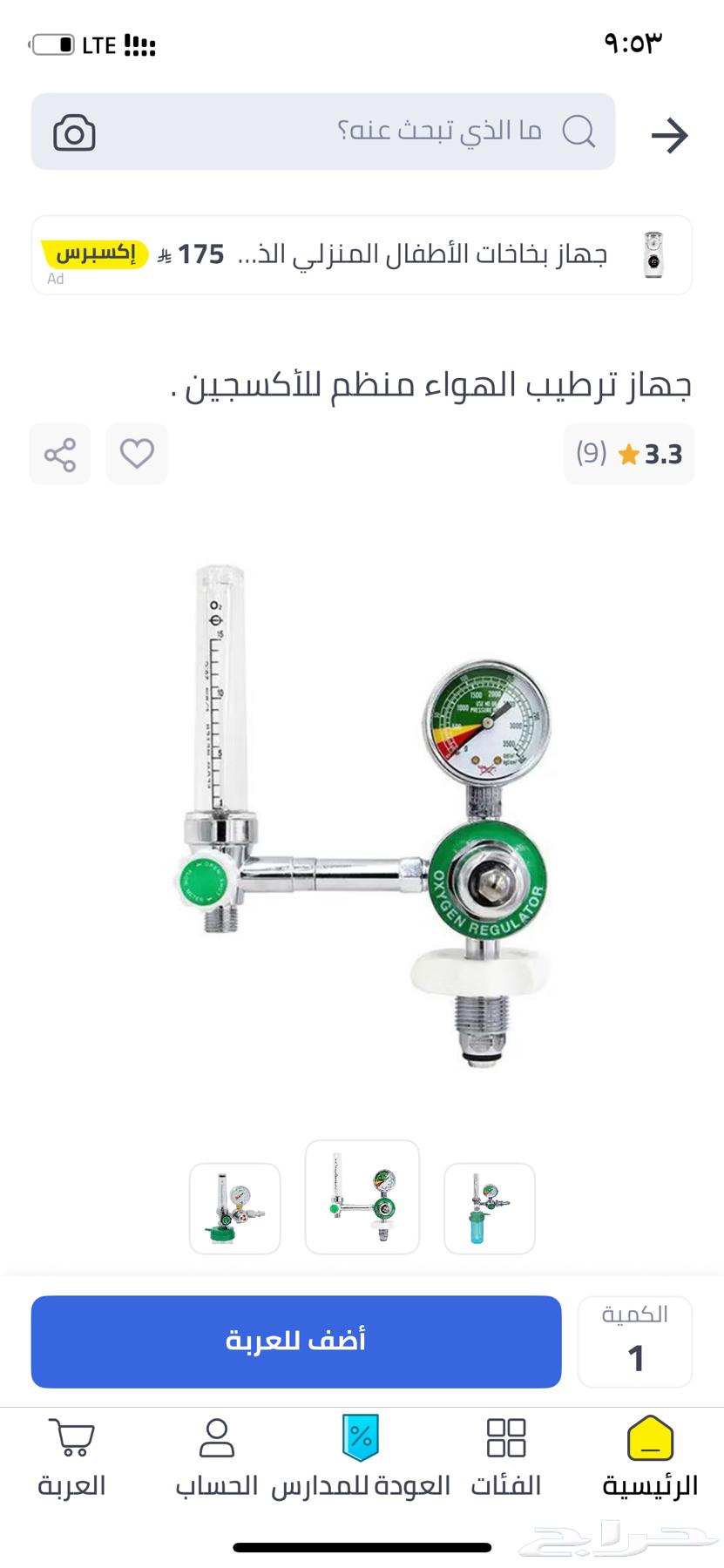The image size is (724, 1568).
Task: Open the العودة للمدارس offers tab
Action: (361, 1458)
